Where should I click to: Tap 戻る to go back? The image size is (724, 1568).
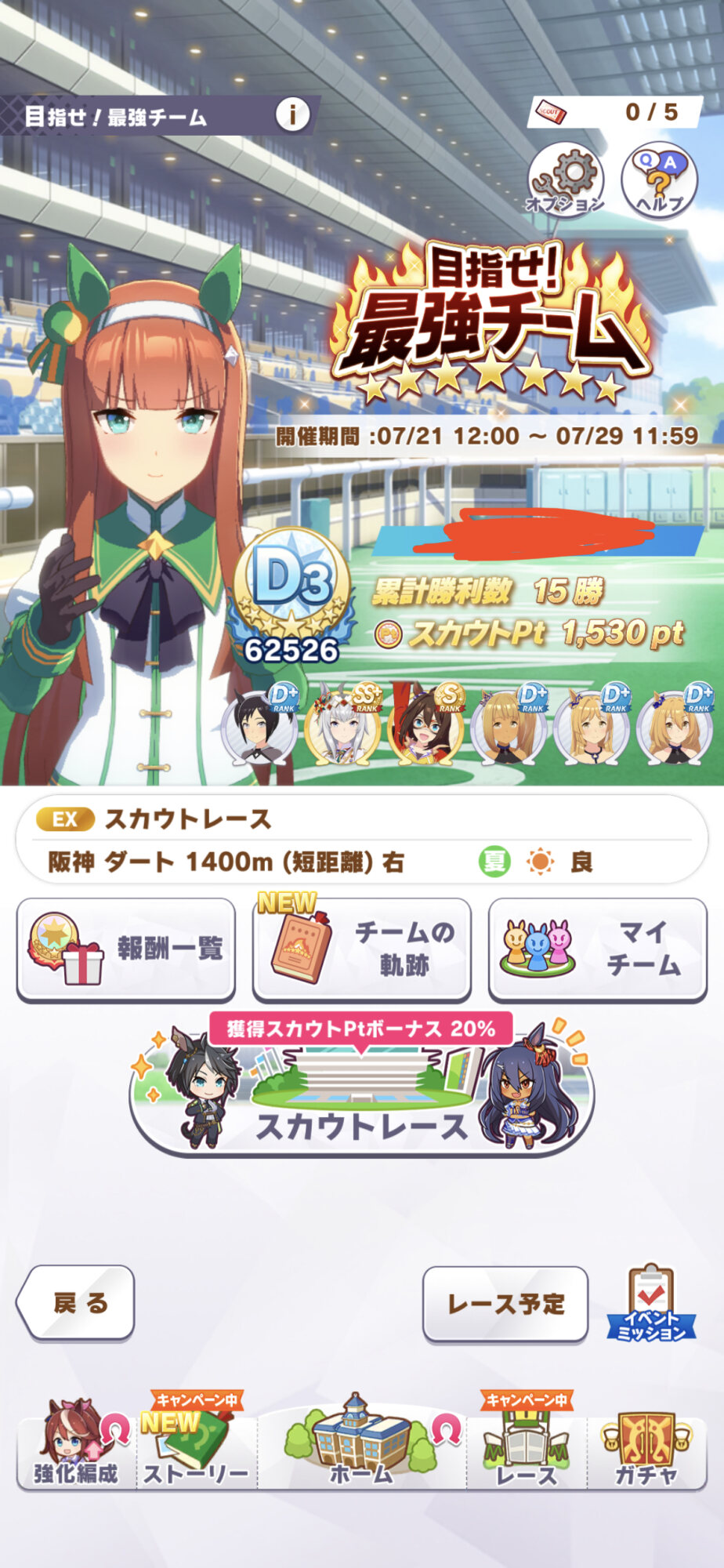point(76,1303)
